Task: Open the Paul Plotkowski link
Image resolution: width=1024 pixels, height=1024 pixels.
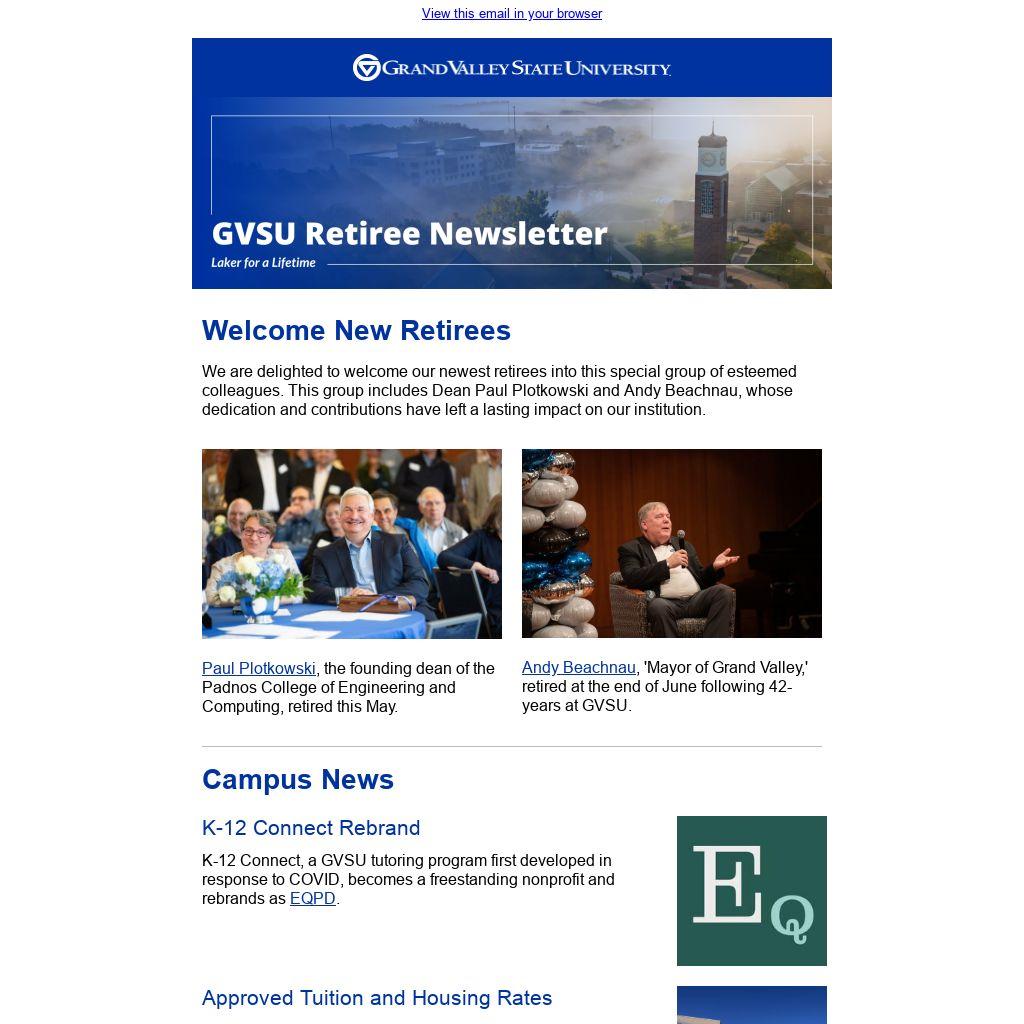Action: point(258,669)
